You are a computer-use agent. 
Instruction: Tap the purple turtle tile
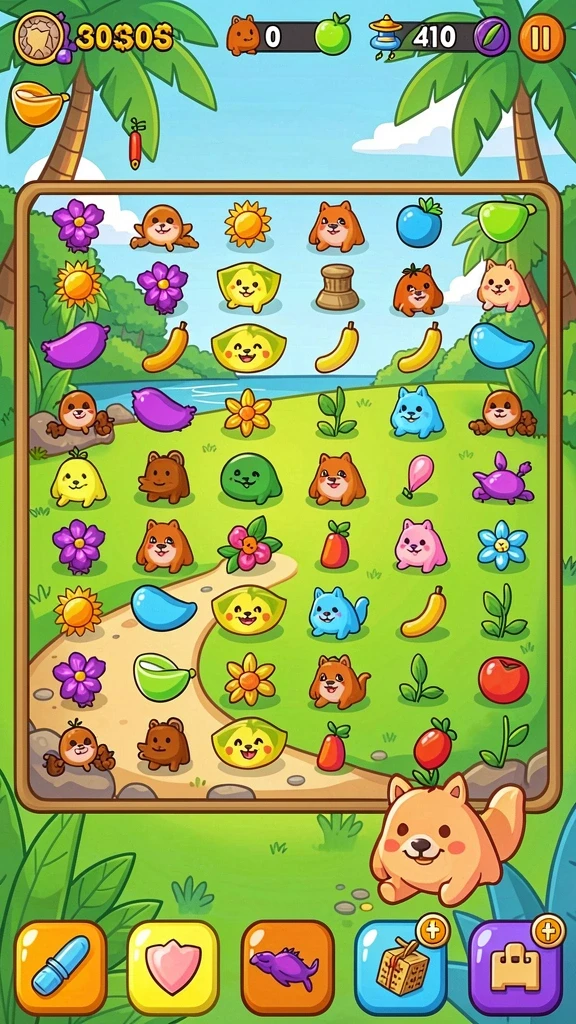(x=502, y=479)
